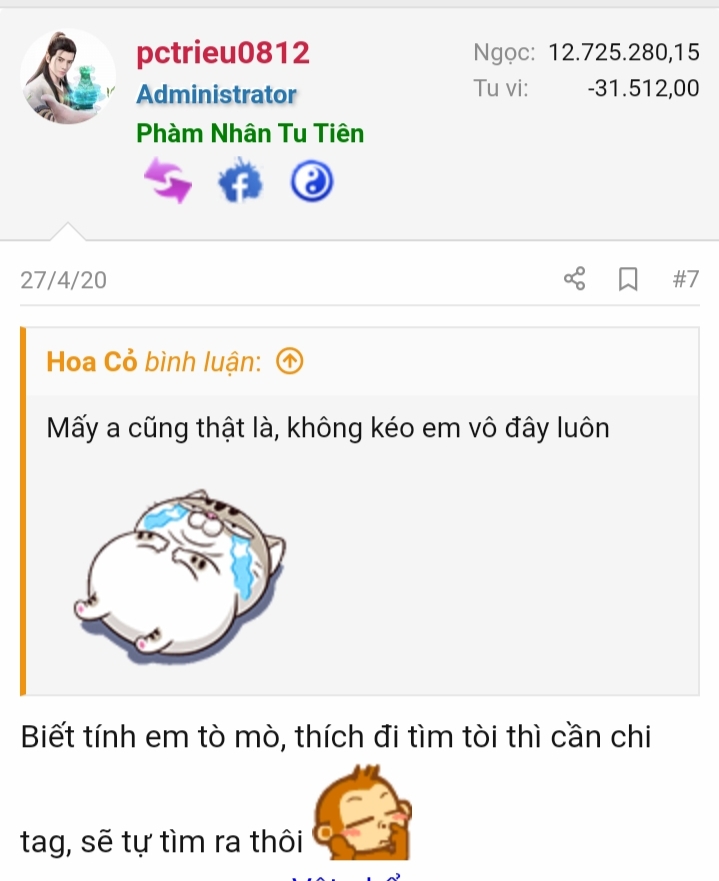Open the 27/4/20 post date link

click(x=63, y=280)
